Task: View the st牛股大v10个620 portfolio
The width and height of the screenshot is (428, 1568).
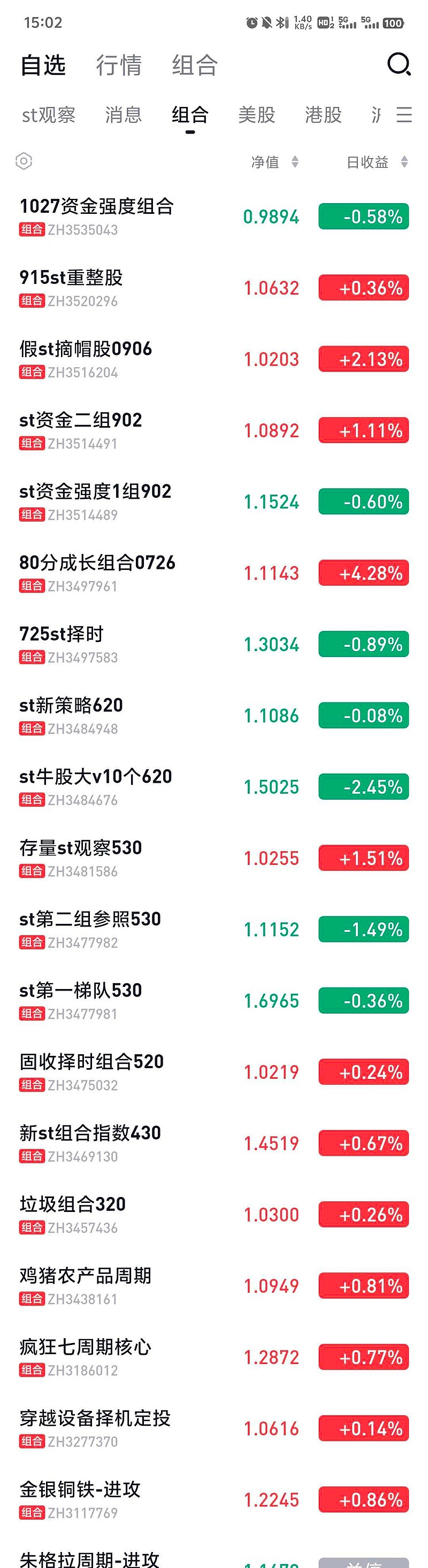Action: click(96, 786)
